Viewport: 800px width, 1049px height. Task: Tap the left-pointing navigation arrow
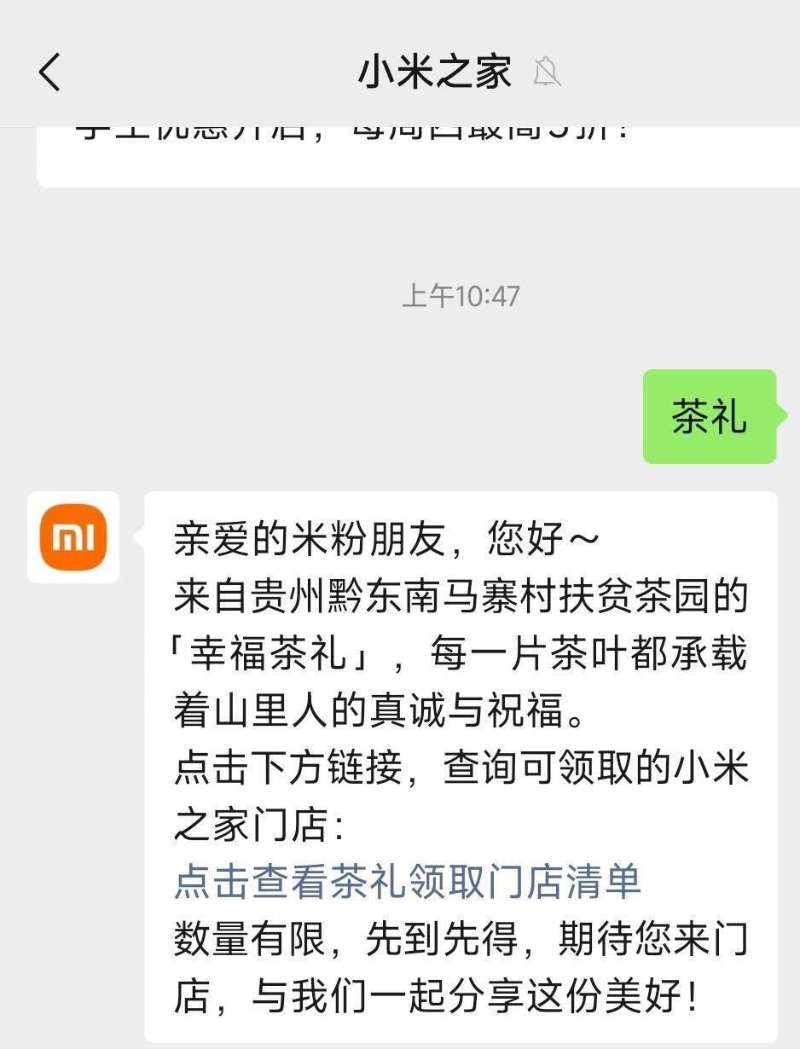point(50,72)
